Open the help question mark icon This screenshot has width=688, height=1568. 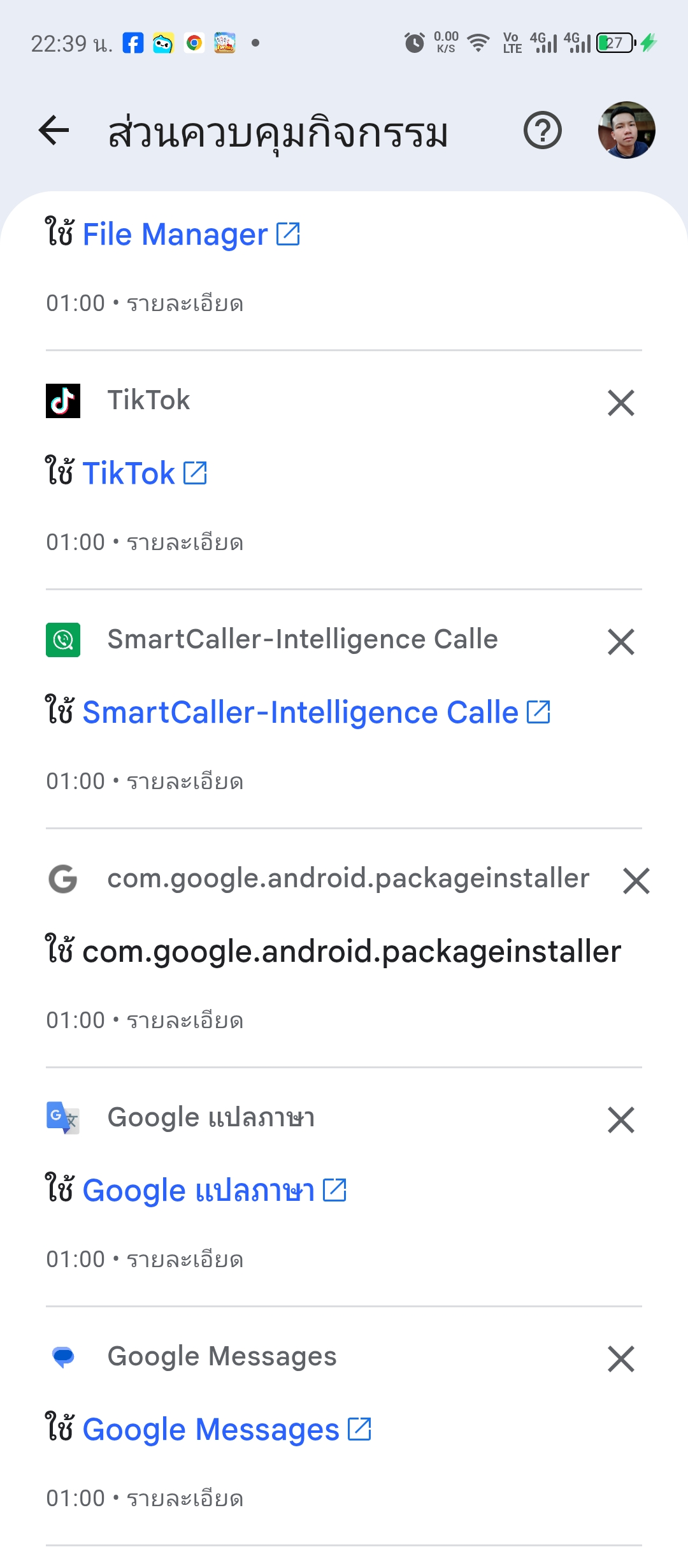click(x=543, y=131)
